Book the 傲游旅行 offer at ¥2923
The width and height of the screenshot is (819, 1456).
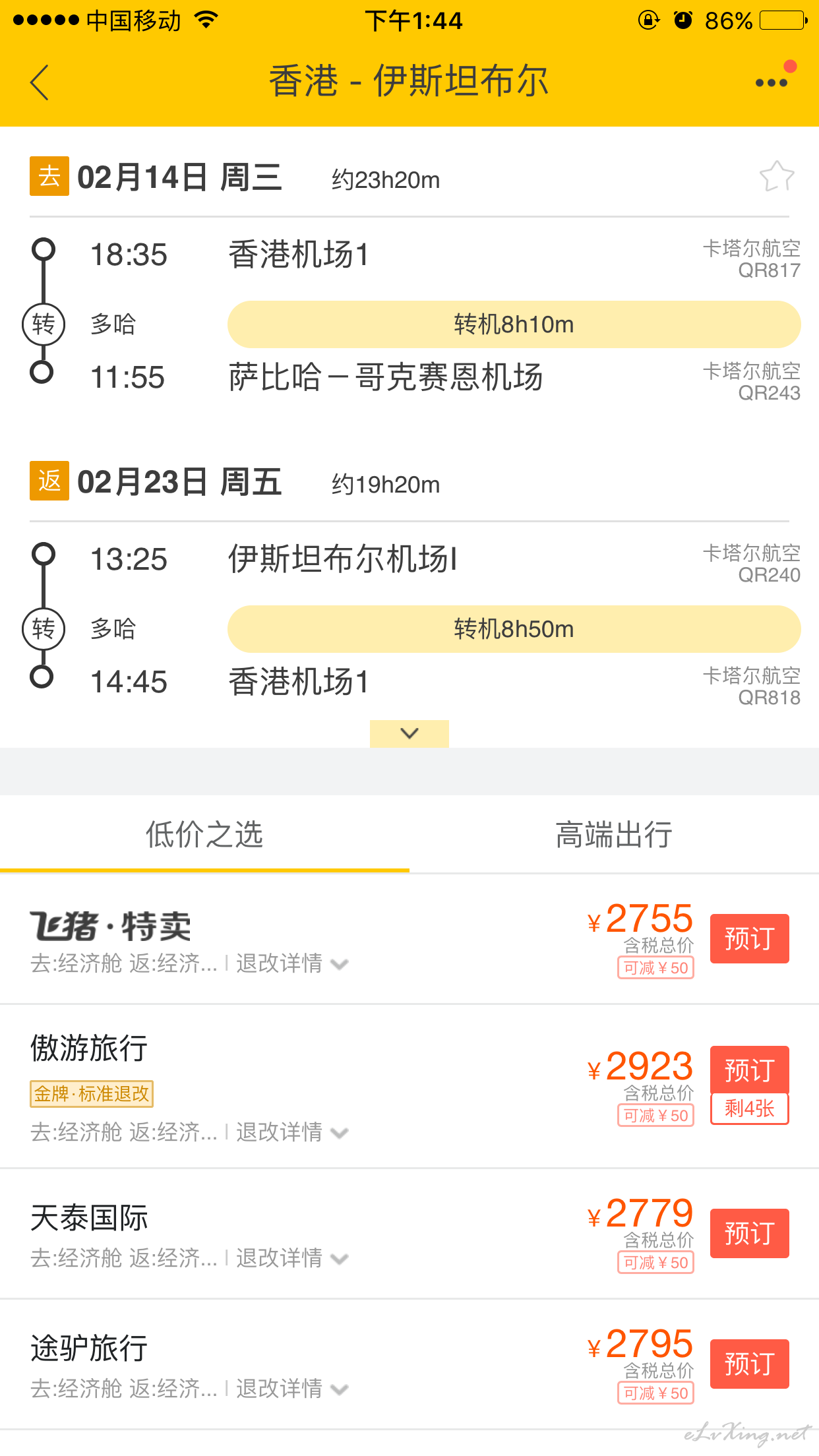click(x=749, y=1070)
